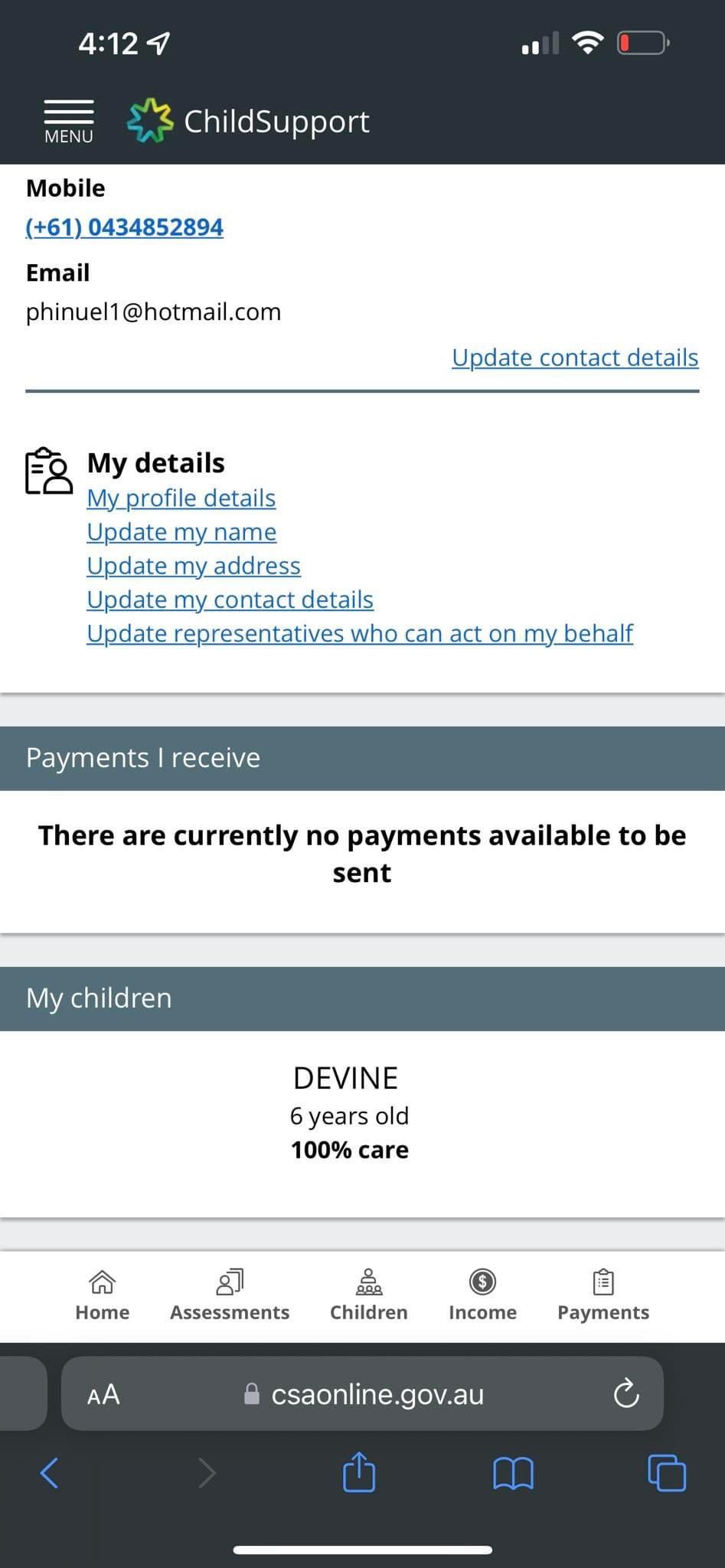Show all open Safari tabs

667,1472
